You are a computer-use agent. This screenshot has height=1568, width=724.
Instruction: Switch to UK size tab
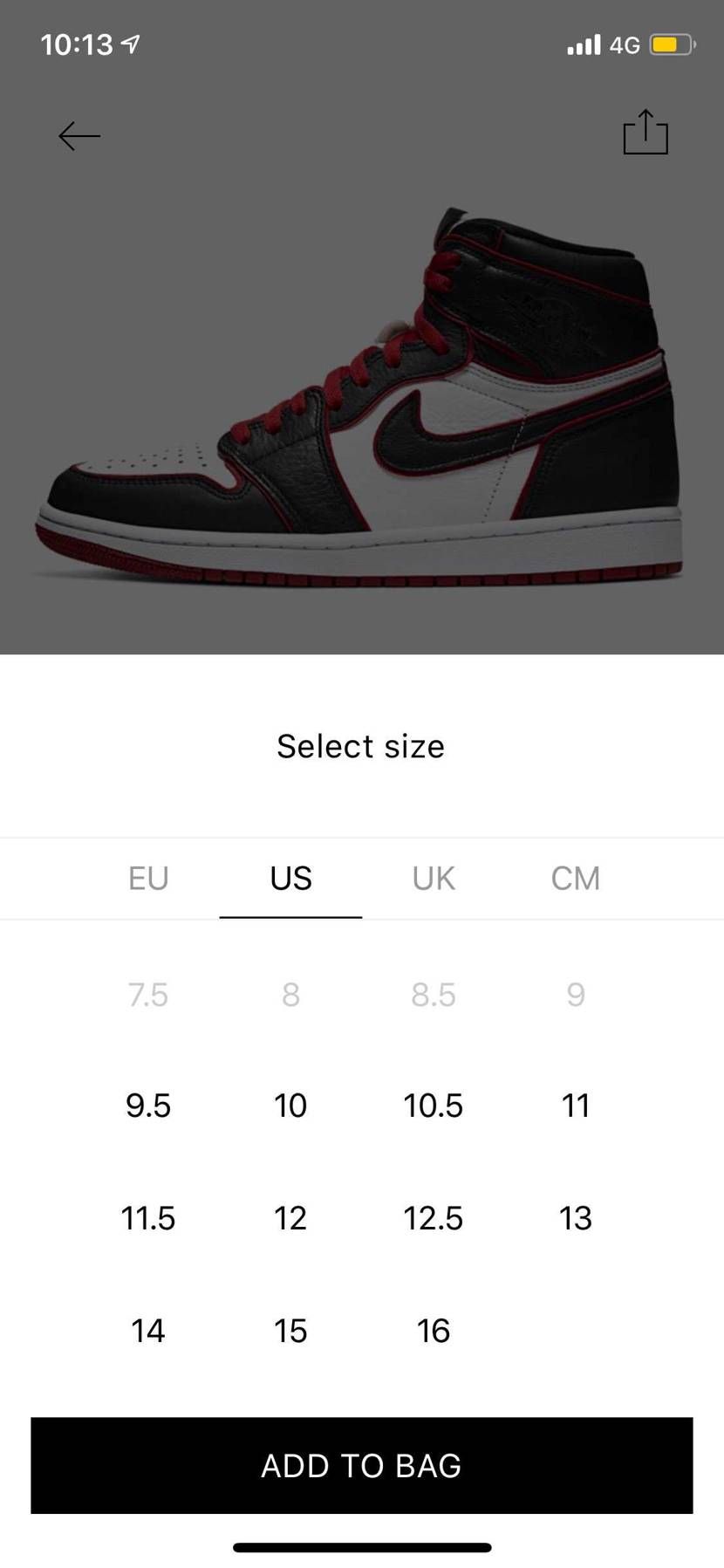434,878
